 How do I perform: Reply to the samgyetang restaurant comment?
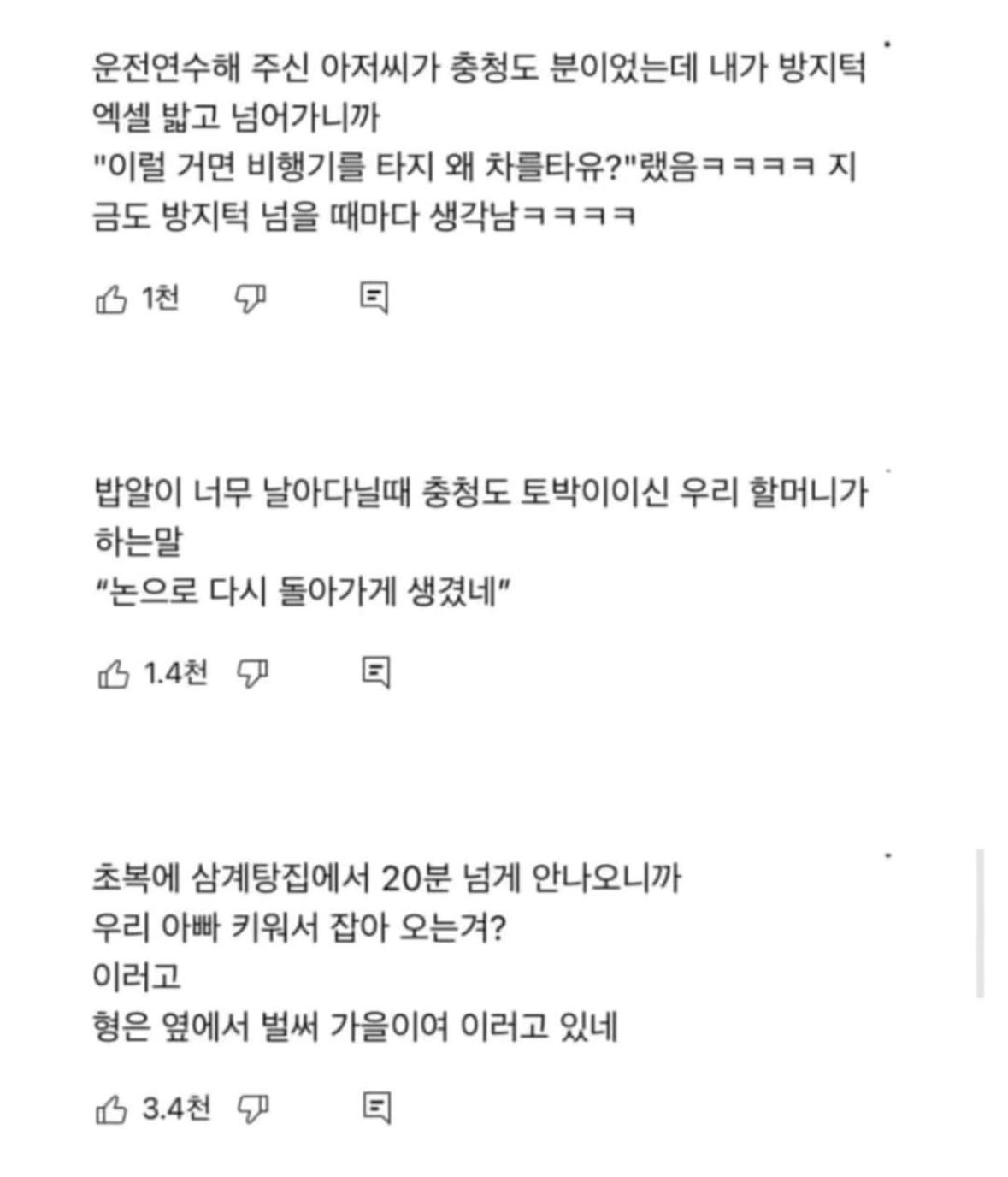pyautogui.click(x=376, y=1108)
